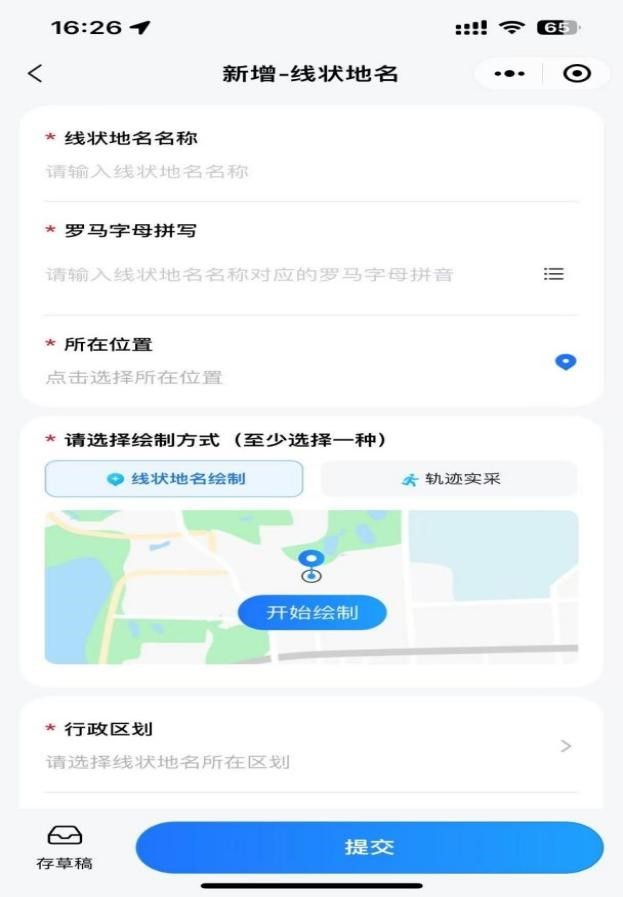Tap the location pin for 所在位置
623x897 pixels.
[565, 362]
